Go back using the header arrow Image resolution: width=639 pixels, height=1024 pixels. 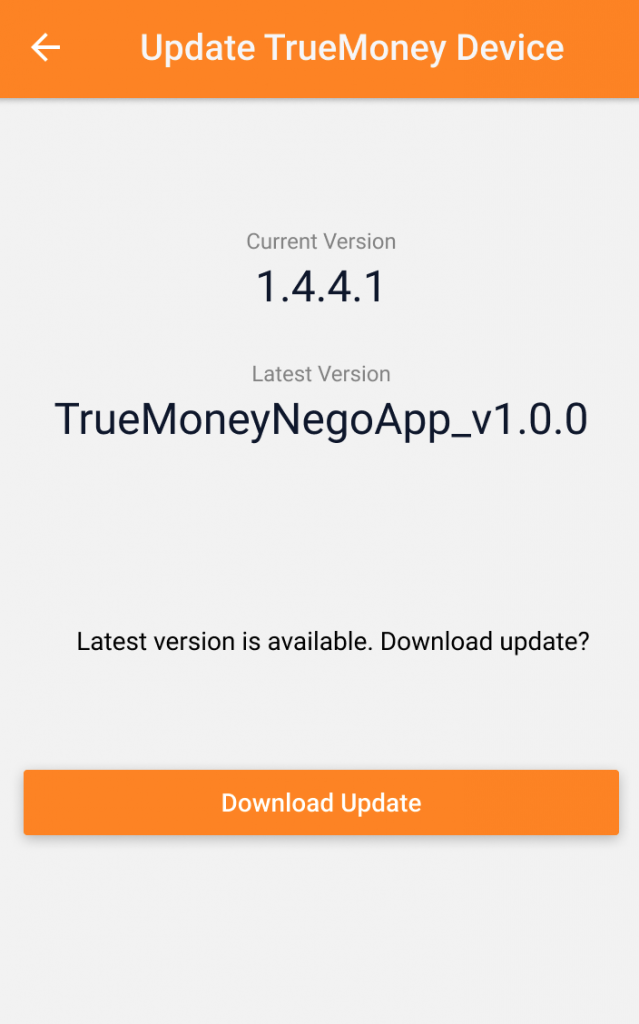[46, 48]
